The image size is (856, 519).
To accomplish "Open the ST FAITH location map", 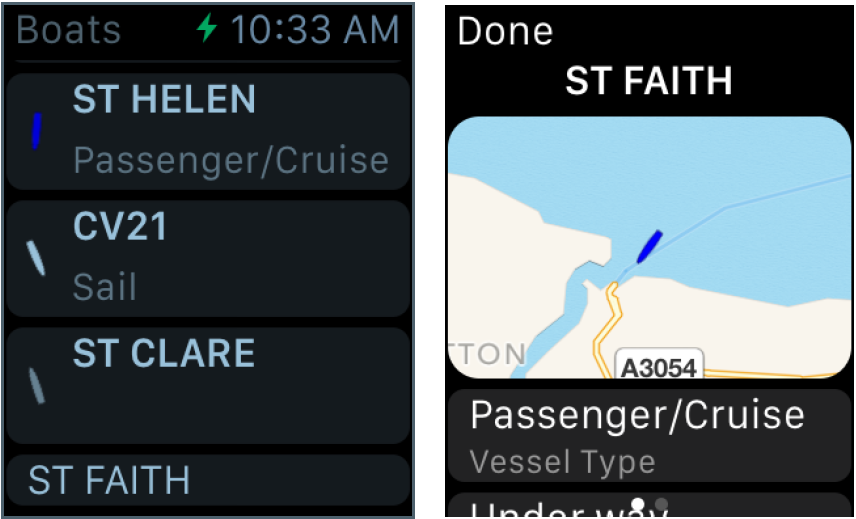I will click(x=649, y=247).
